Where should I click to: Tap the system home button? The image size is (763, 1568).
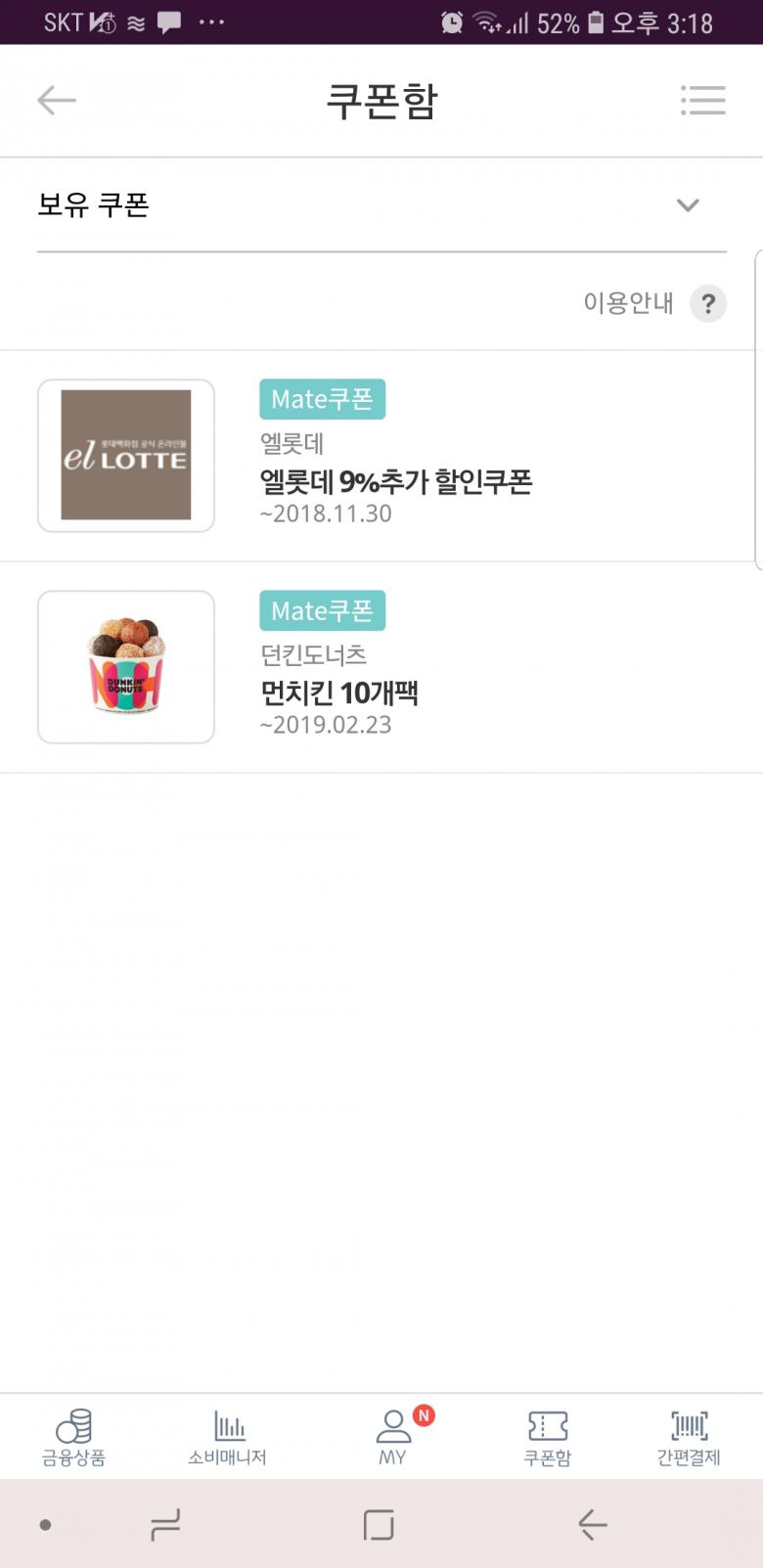pyautogui.click(x=379, y=1524)
